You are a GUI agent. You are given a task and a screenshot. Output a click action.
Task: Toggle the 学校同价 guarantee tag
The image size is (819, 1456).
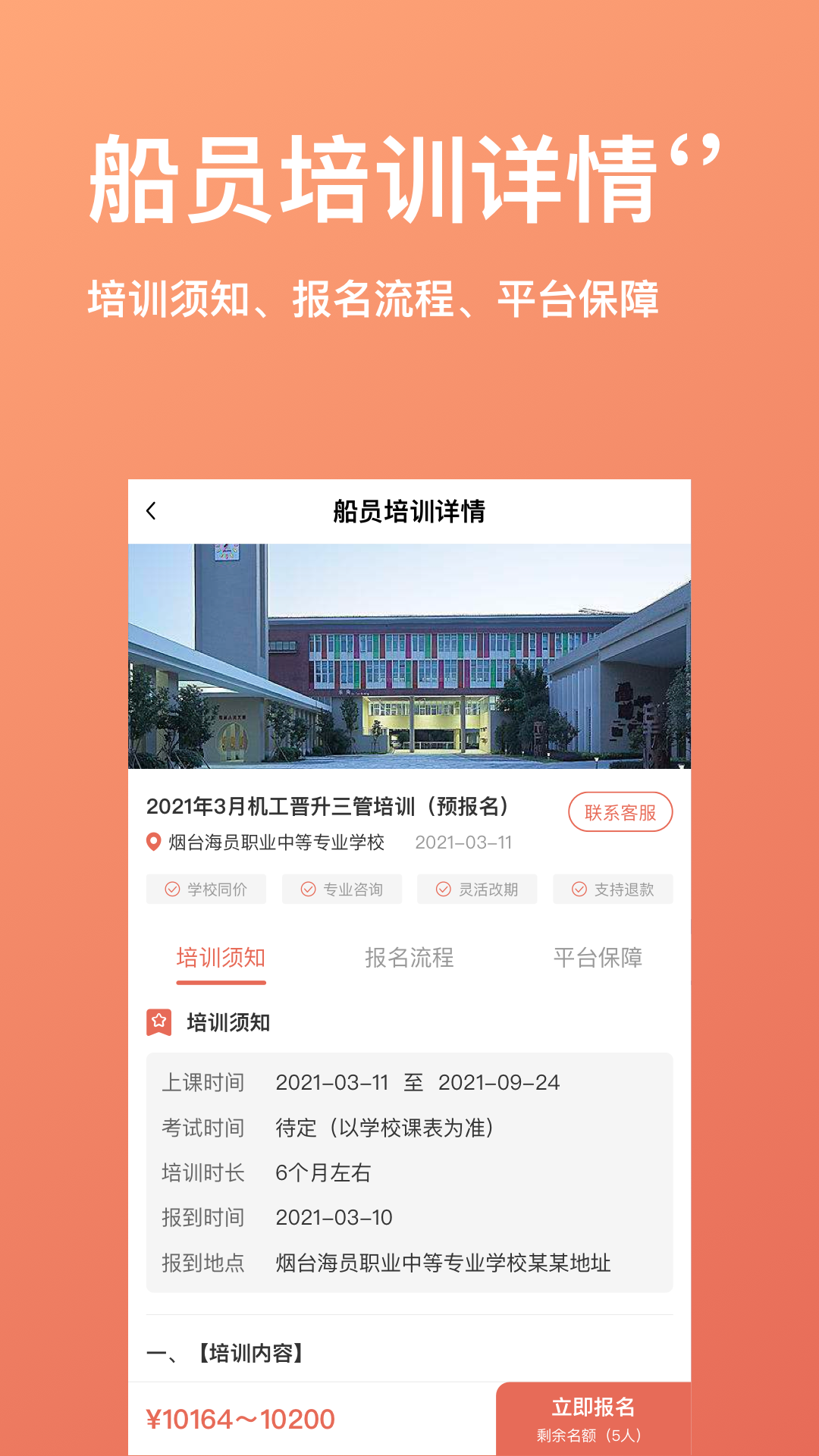[x=206, y=889]
